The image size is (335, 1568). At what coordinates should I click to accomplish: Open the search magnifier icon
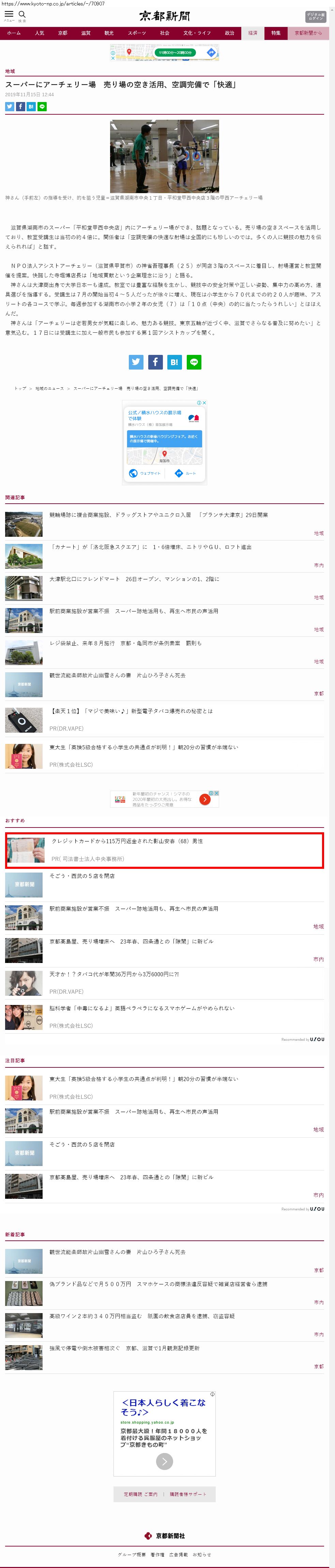click(22, 15)
